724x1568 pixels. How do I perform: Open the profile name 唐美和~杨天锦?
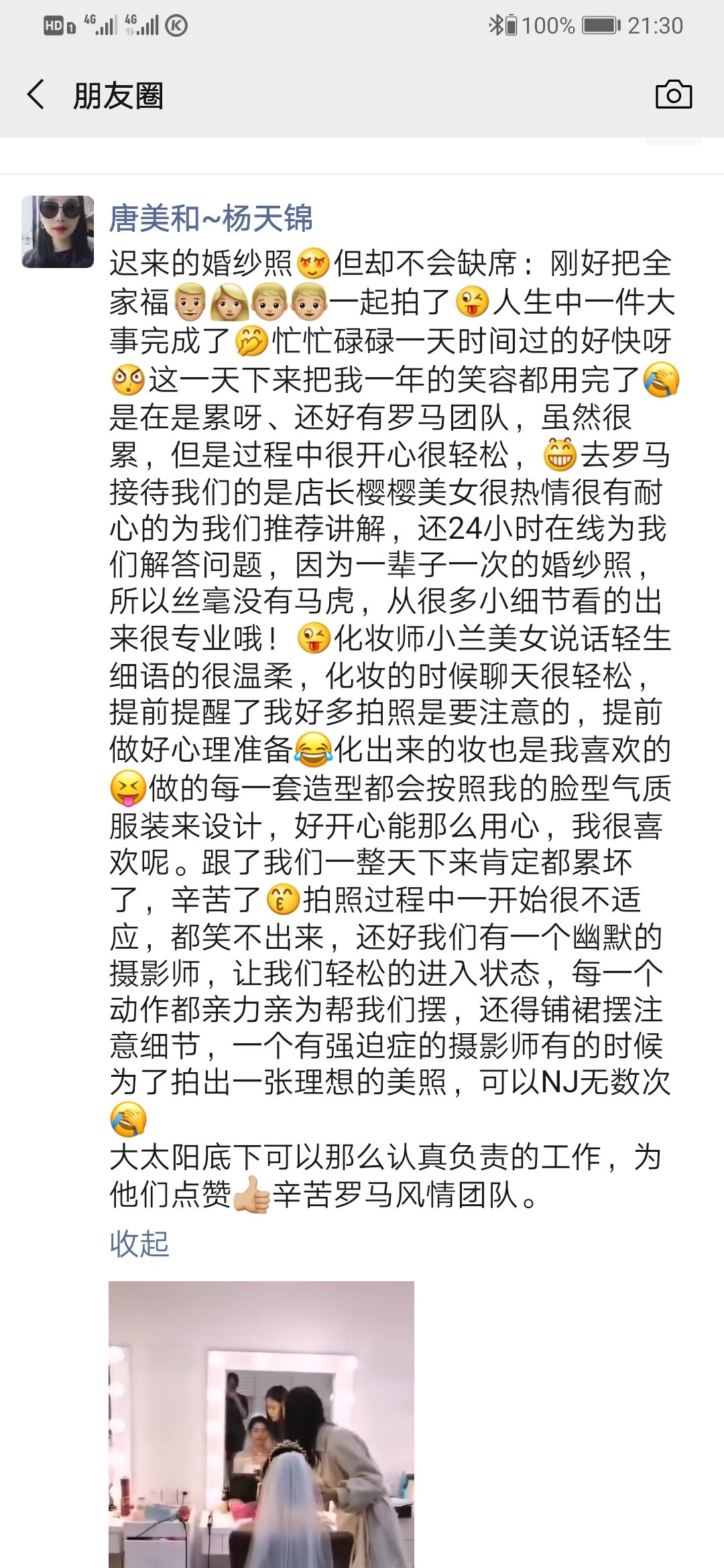coord(211,218)
